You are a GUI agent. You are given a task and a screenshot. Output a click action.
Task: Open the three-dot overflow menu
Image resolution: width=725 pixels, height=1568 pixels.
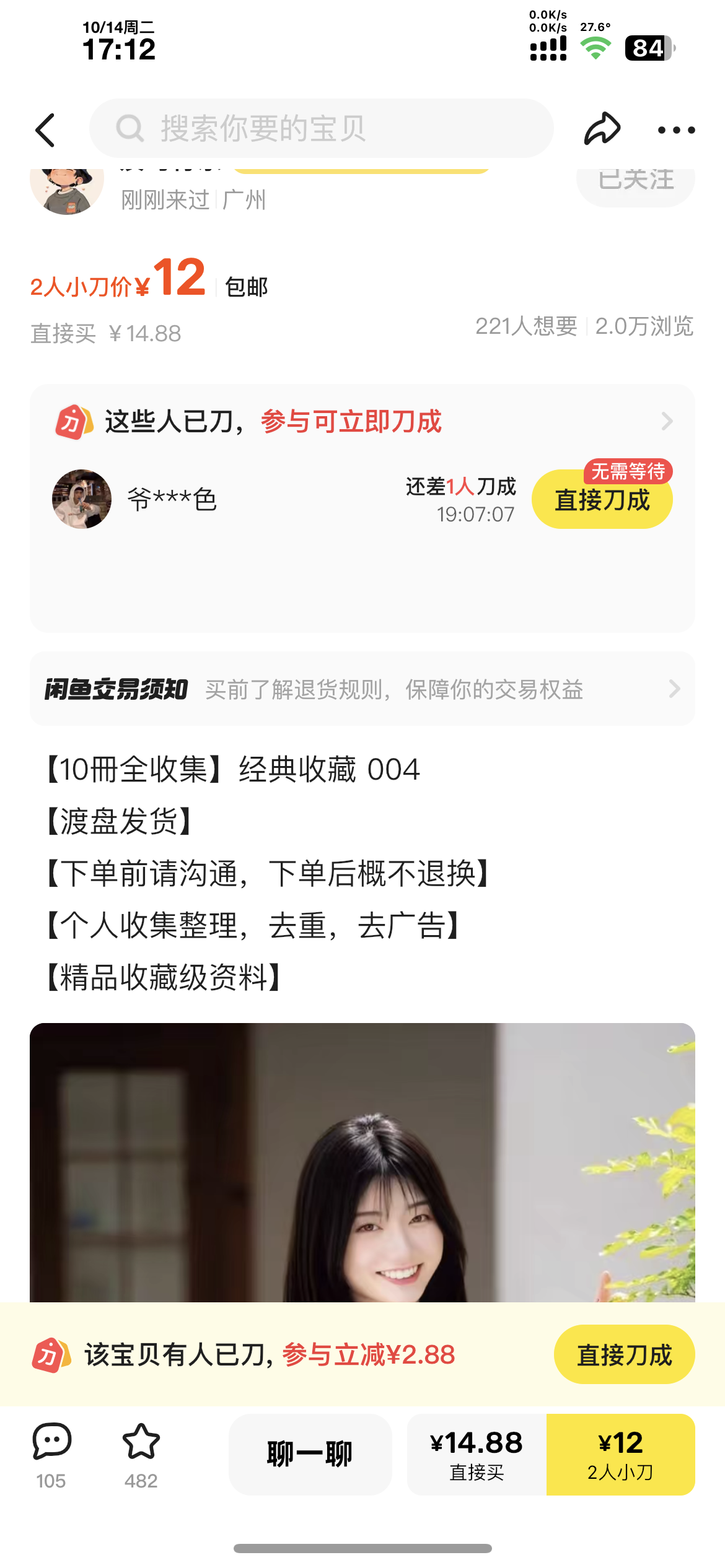676,130
